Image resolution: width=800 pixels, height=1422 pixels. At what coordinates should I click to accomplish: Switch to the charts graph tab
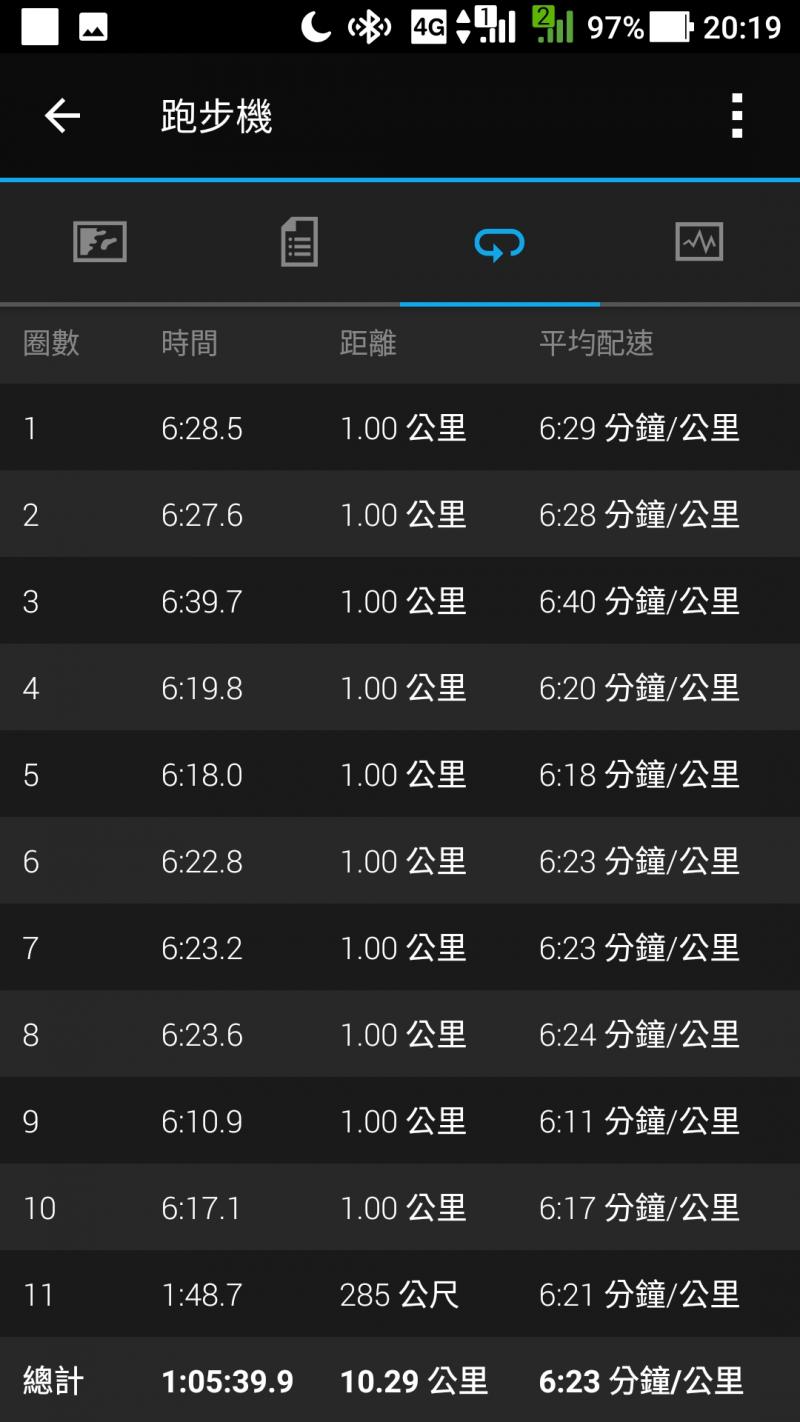pyautogui.click(x=699, y=242)
